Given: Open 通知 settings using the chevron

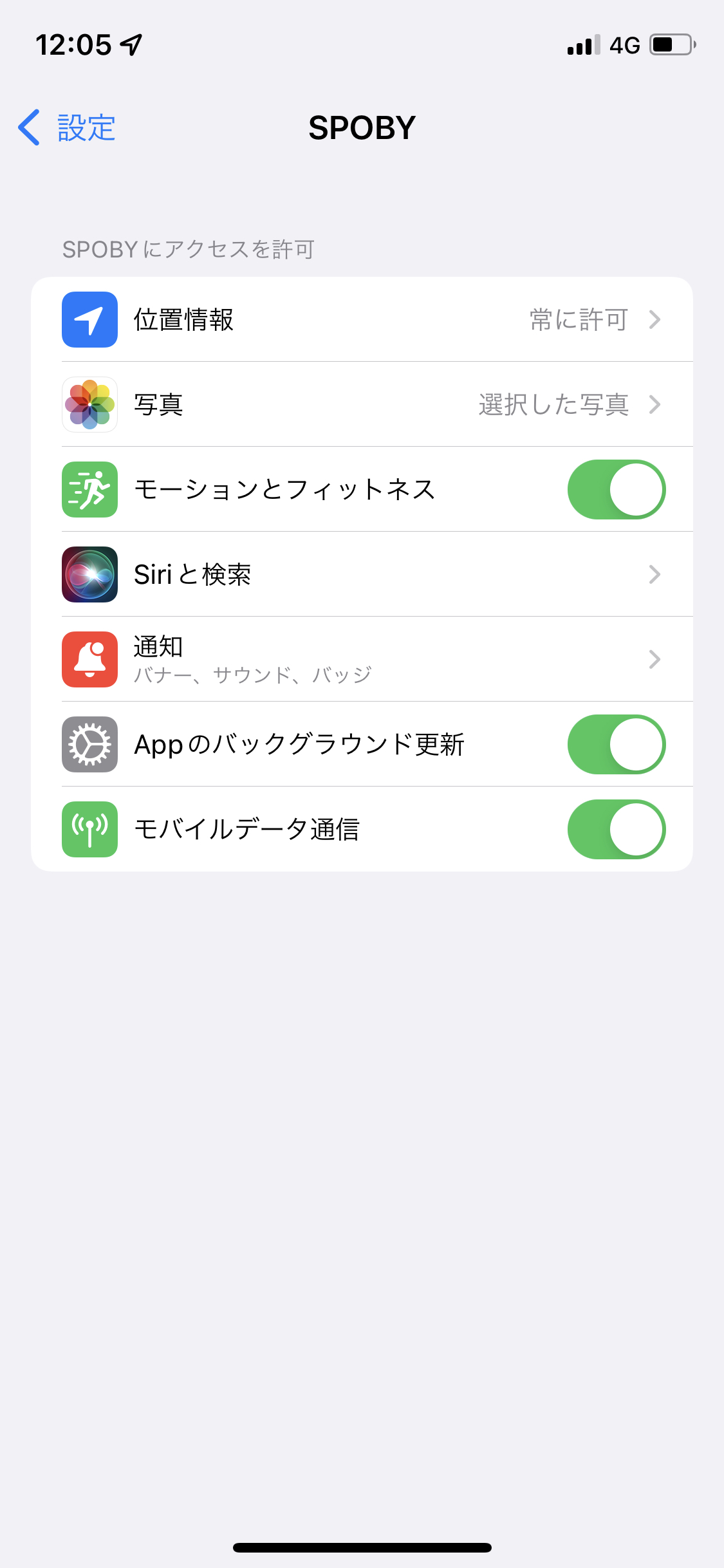Looking at the screenshot, I should click(656, 658).
